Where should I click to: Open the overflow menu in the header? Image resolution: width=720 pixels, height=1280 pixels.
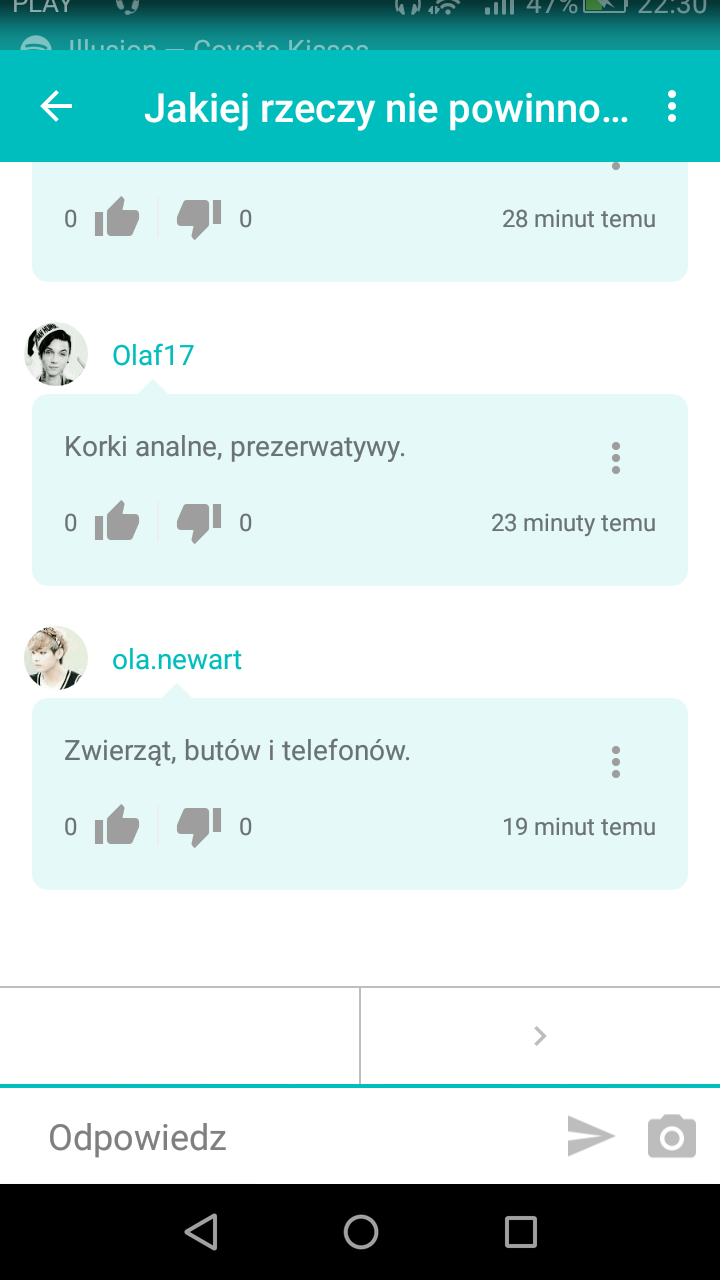[671, 106]
